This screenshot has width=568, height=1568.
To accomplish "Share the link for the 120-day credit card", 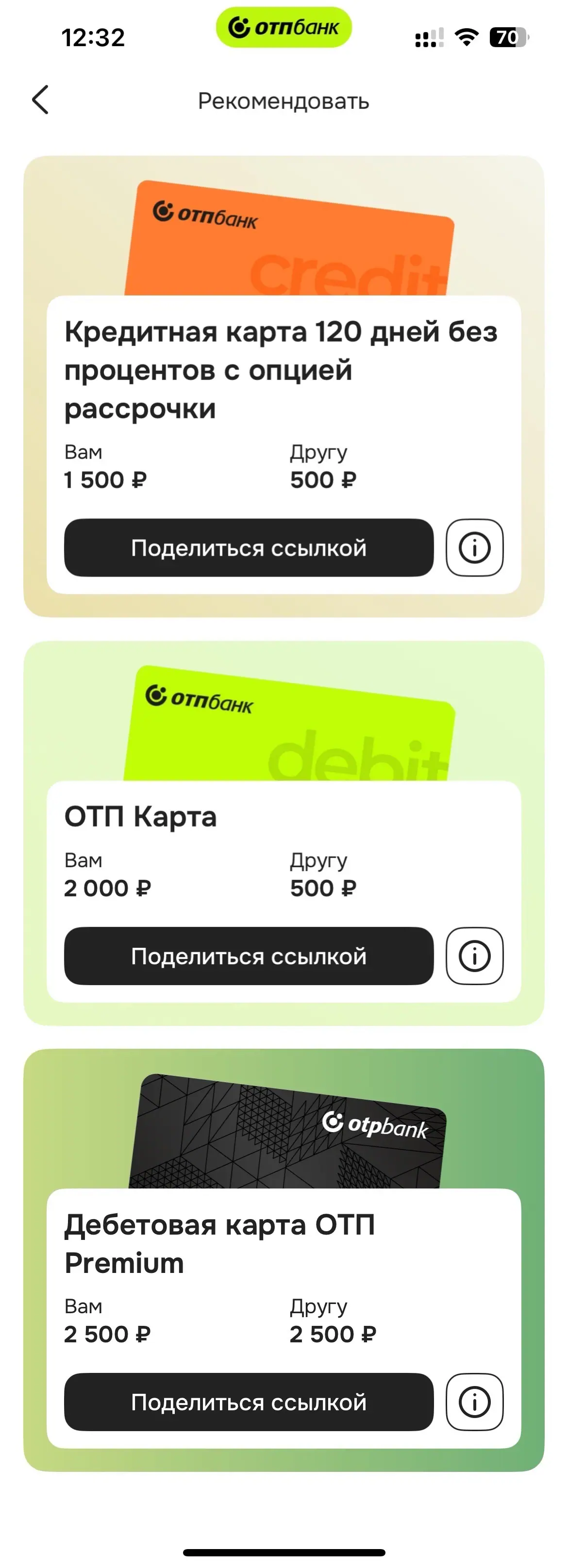I will (x=249, y=548).
